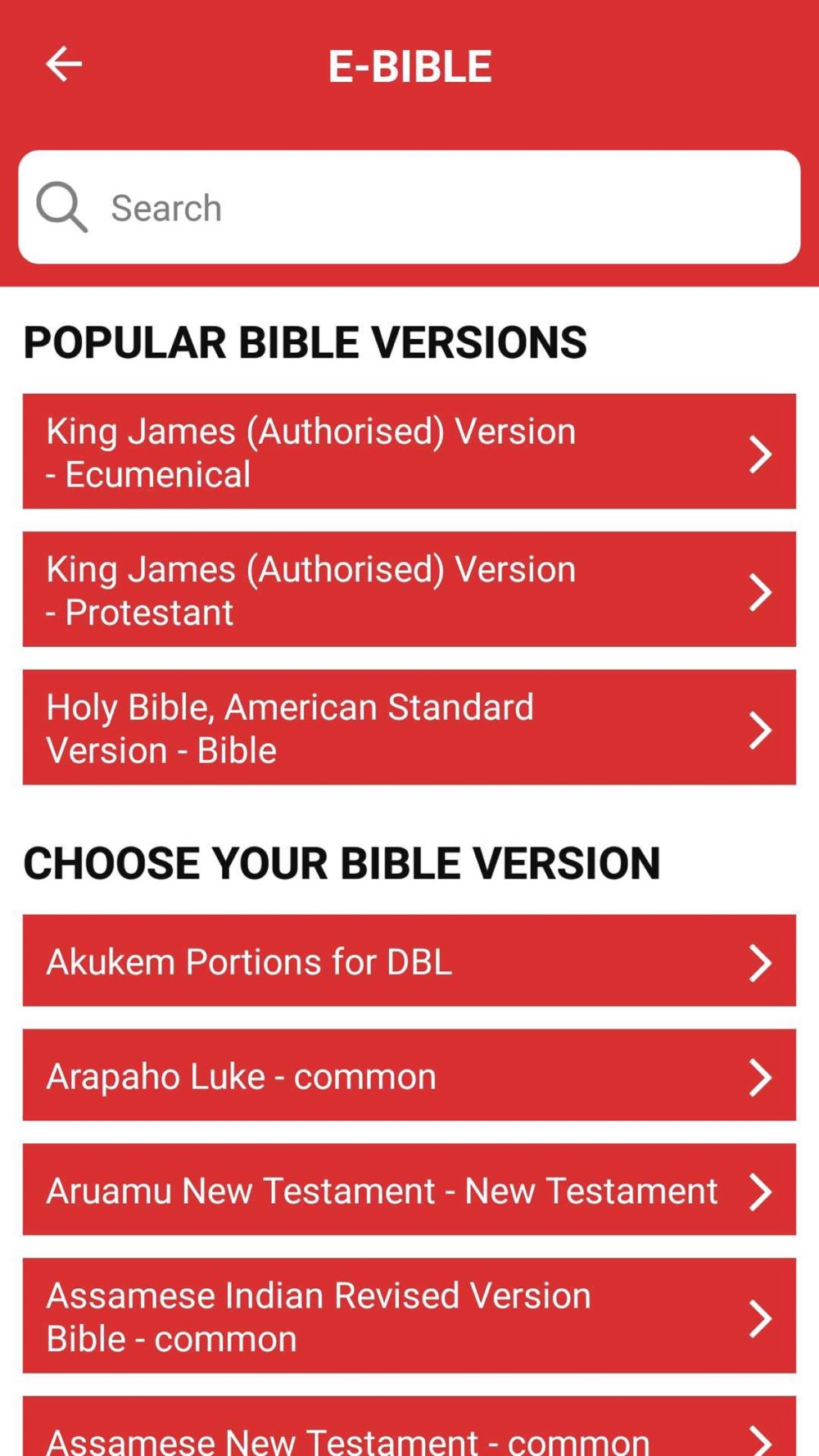Choose Assamese New Testament - common
Viewport: 819px width, 1456px height.
409,1427
